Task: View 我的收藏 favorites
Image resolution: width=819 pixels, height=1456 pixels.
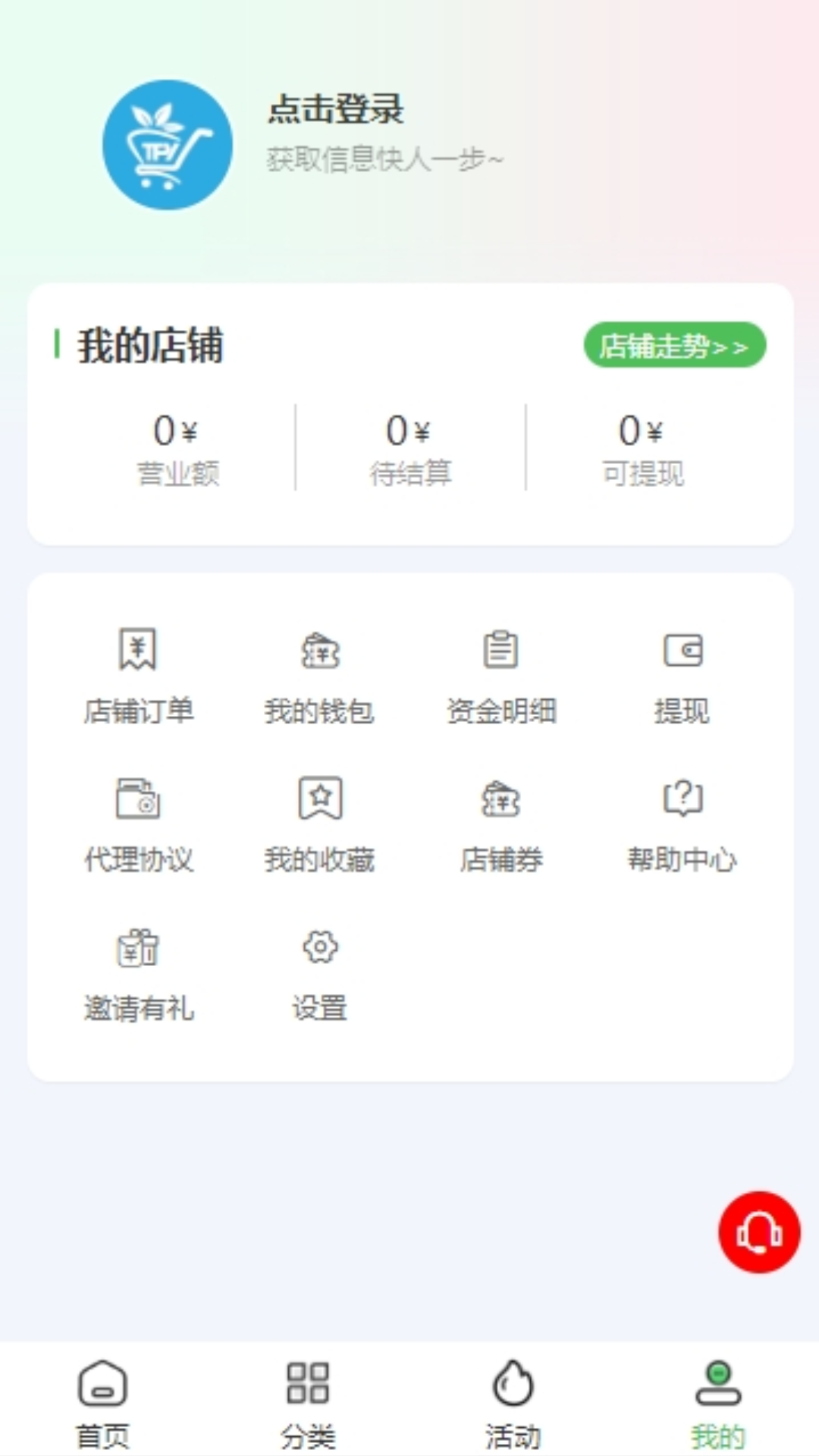Action: [x=319, y=824]
